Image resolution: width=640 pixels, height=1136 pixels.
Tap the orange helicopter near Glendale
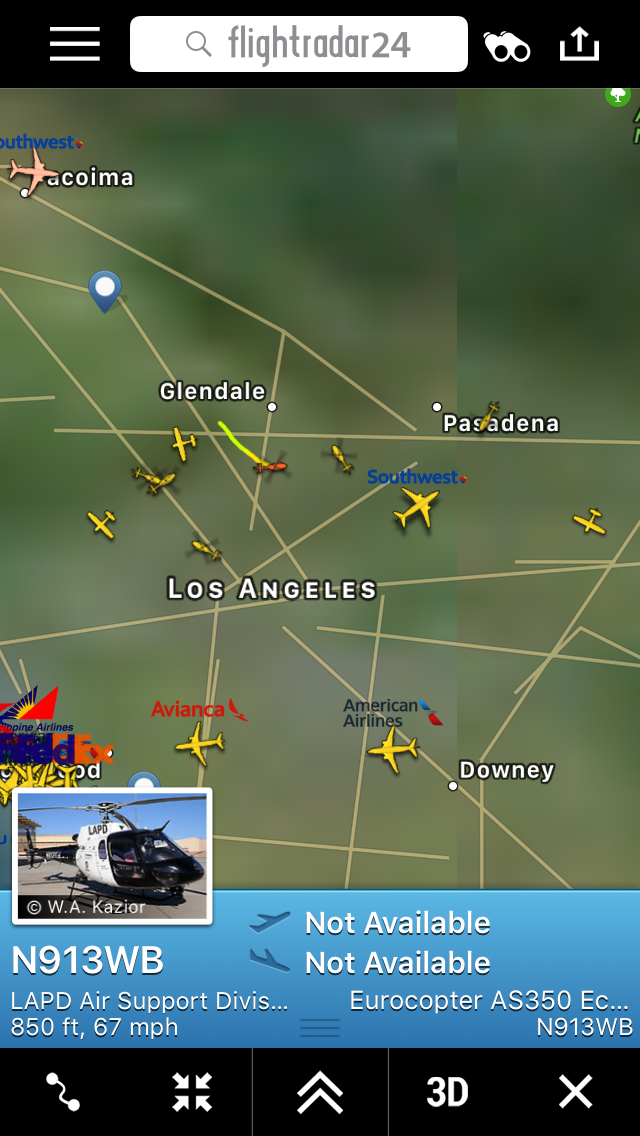pyautogui.click(x=270, y=465)
